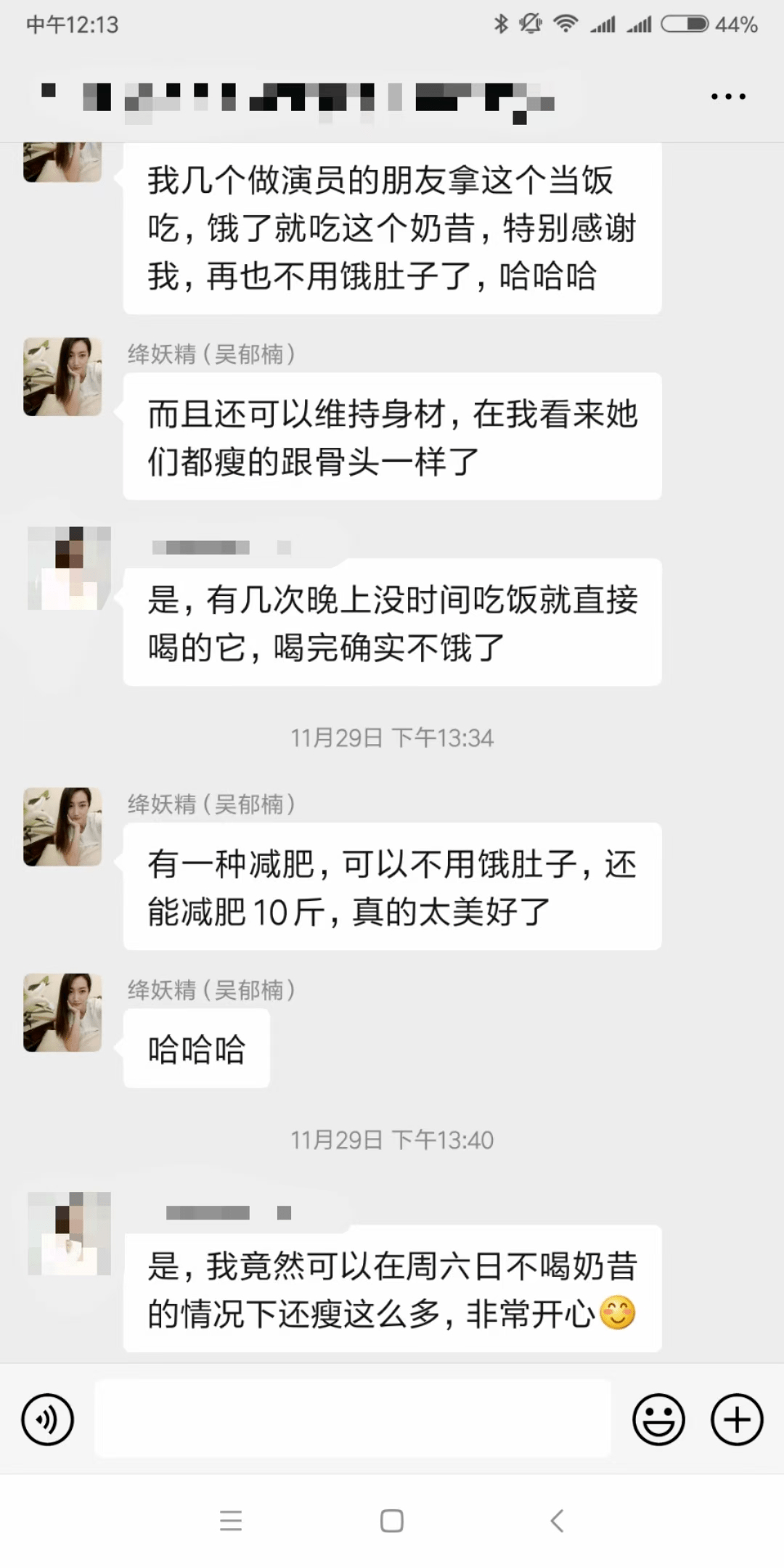Tap avatar beside the 哈哈哈 message
The width and height of the screenshot is (784, 1568).
[x=62, y=1013]
